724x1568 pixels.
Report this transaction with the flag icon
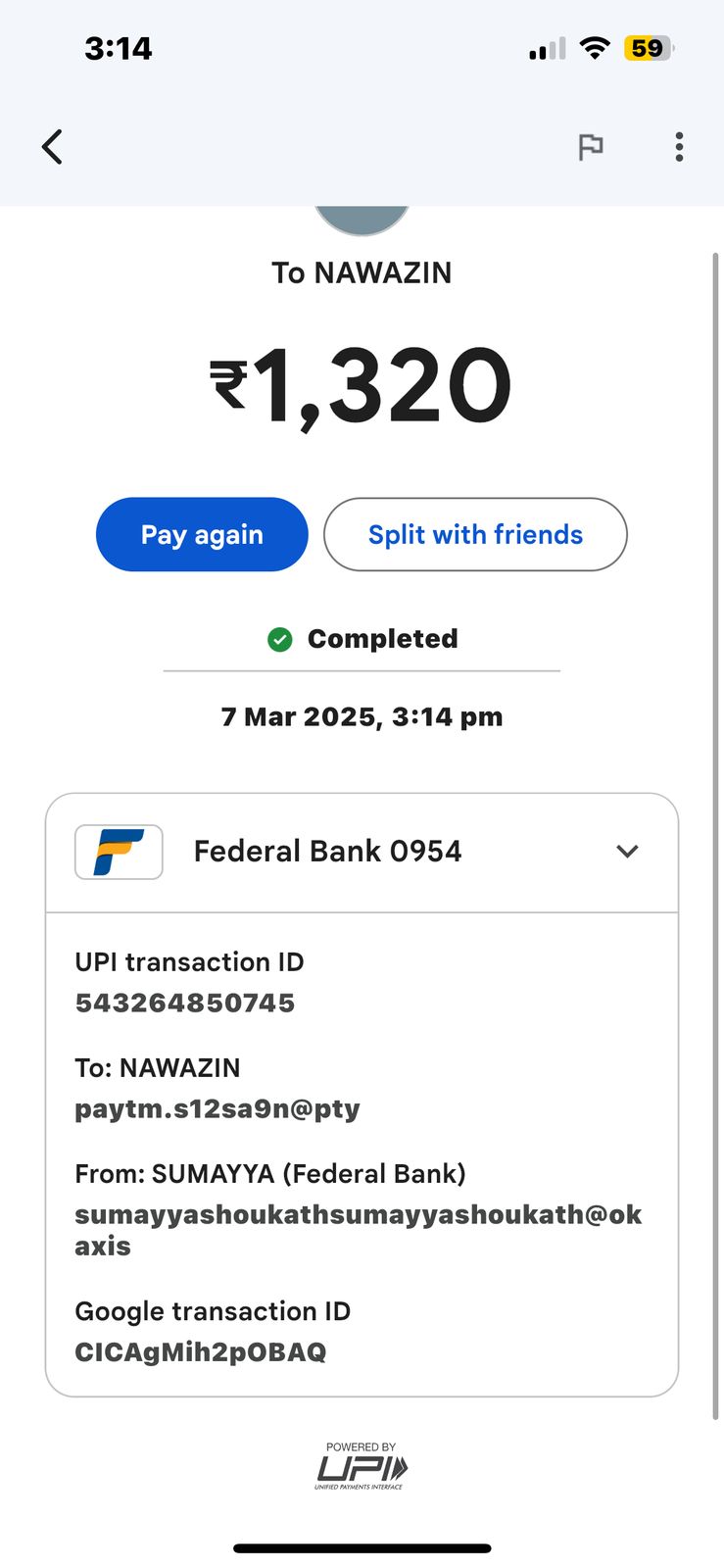(x=590, y=147)
